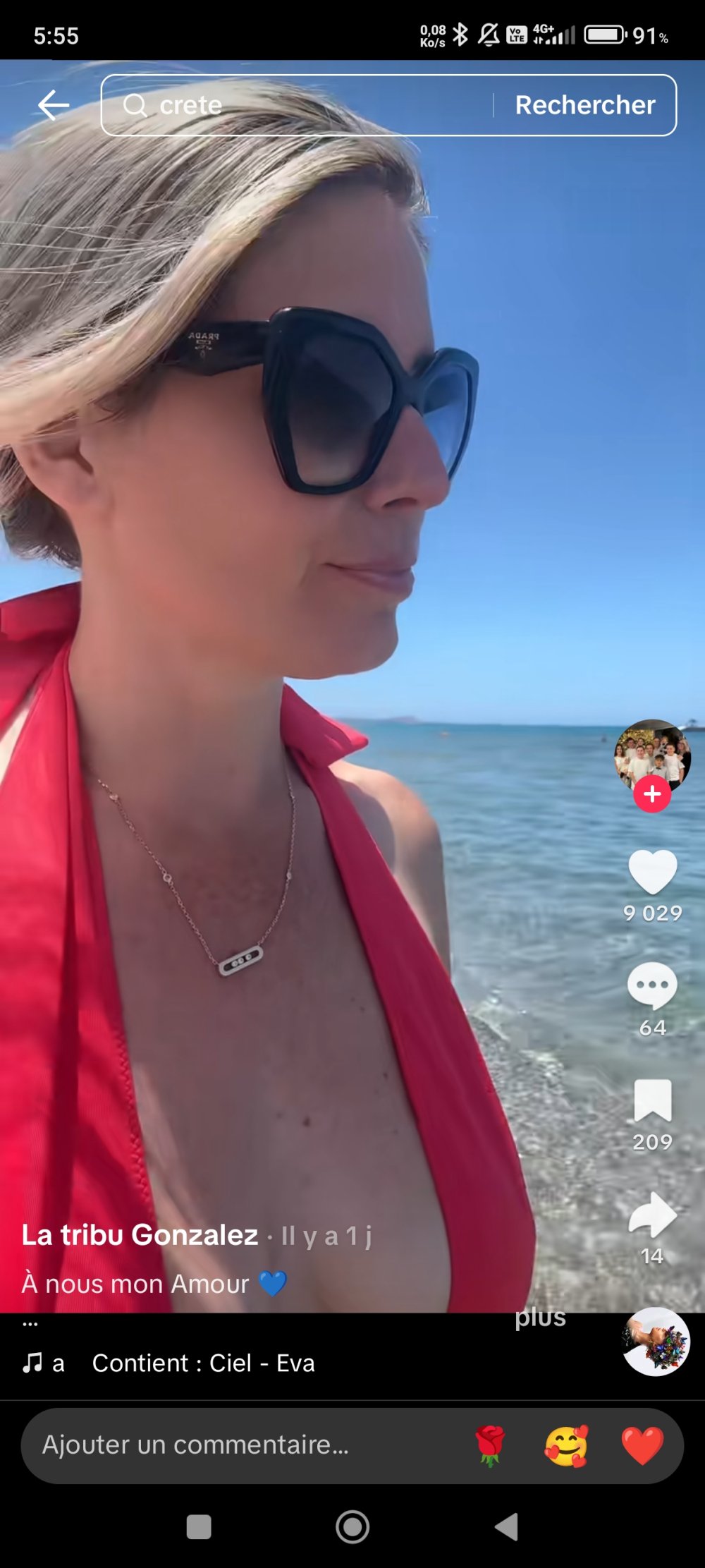Viewport: 705px width, 1568px height.
Task: Share the video with the arrow icon
Action: point(652,1215)
